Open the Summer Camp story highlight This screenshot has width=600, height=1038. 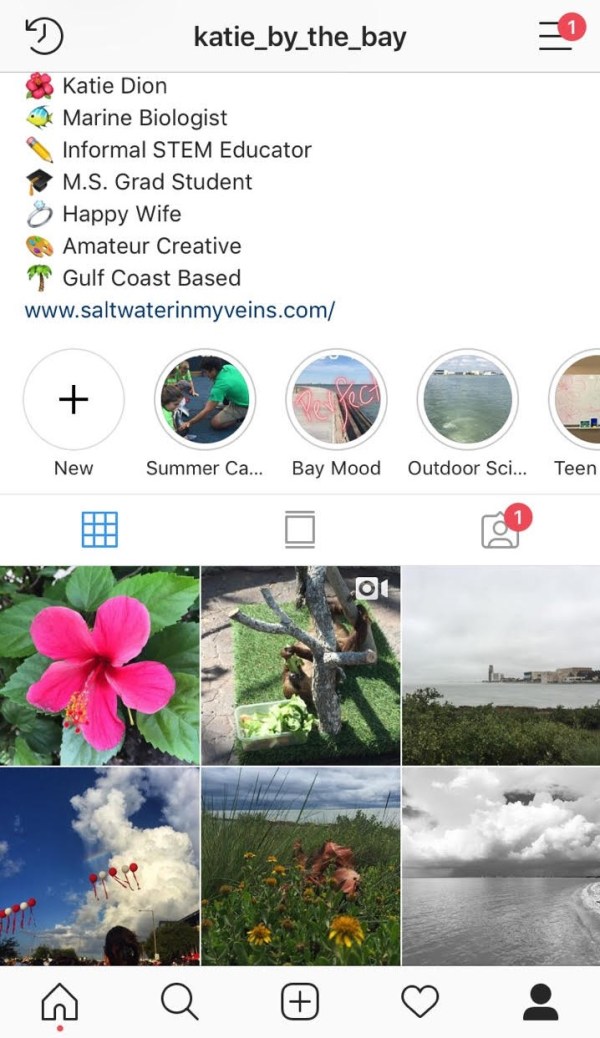(205, 400)
